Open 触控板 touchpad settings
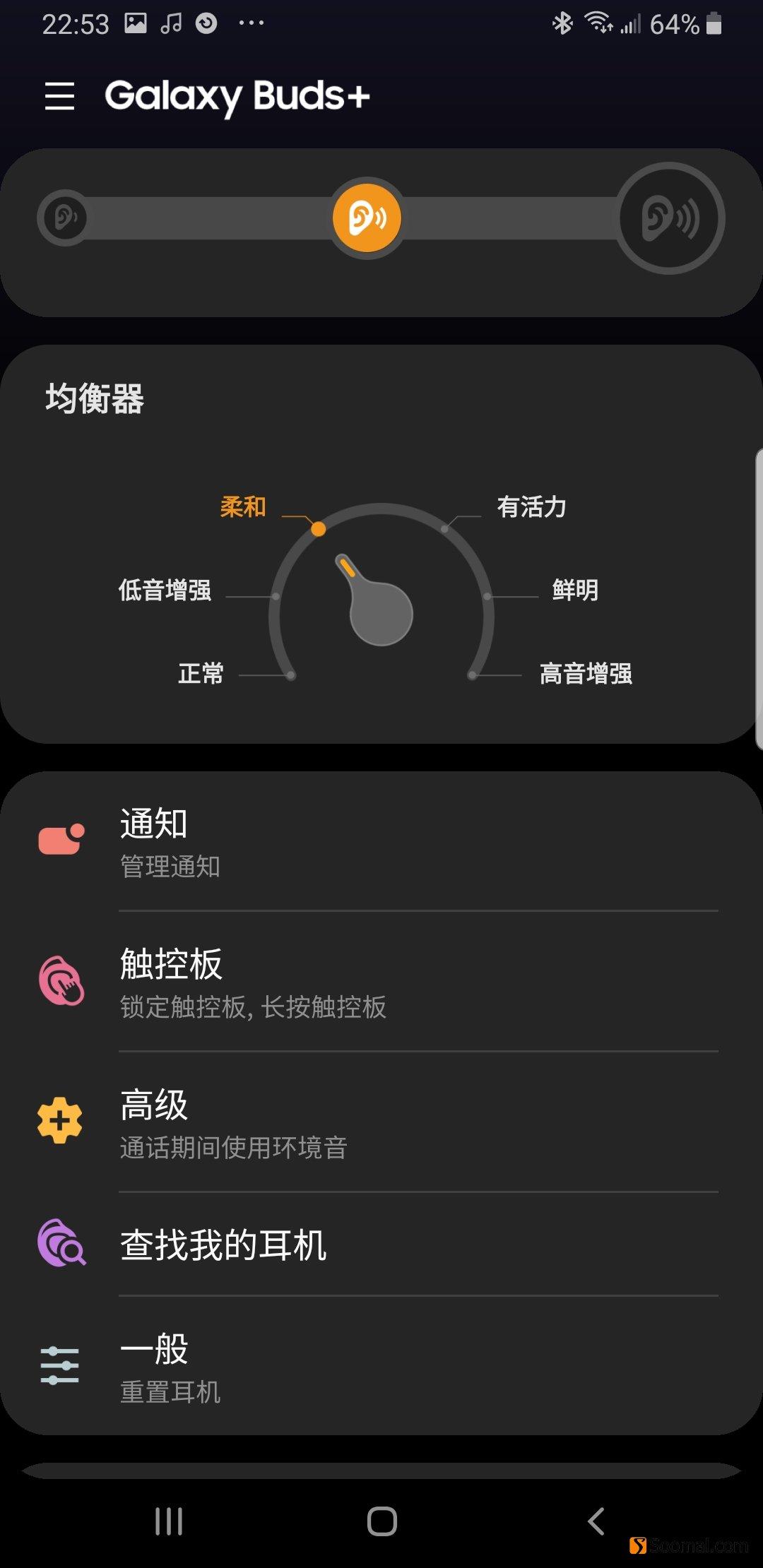Viewport: 763px width, 1568px height. tap(381, 982)
